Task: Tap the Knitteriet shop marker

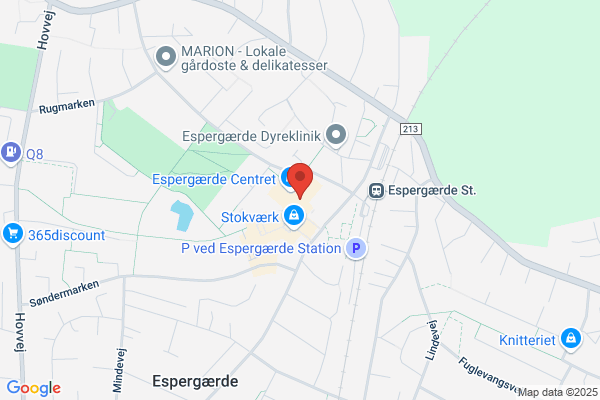Action: point(571,340)
